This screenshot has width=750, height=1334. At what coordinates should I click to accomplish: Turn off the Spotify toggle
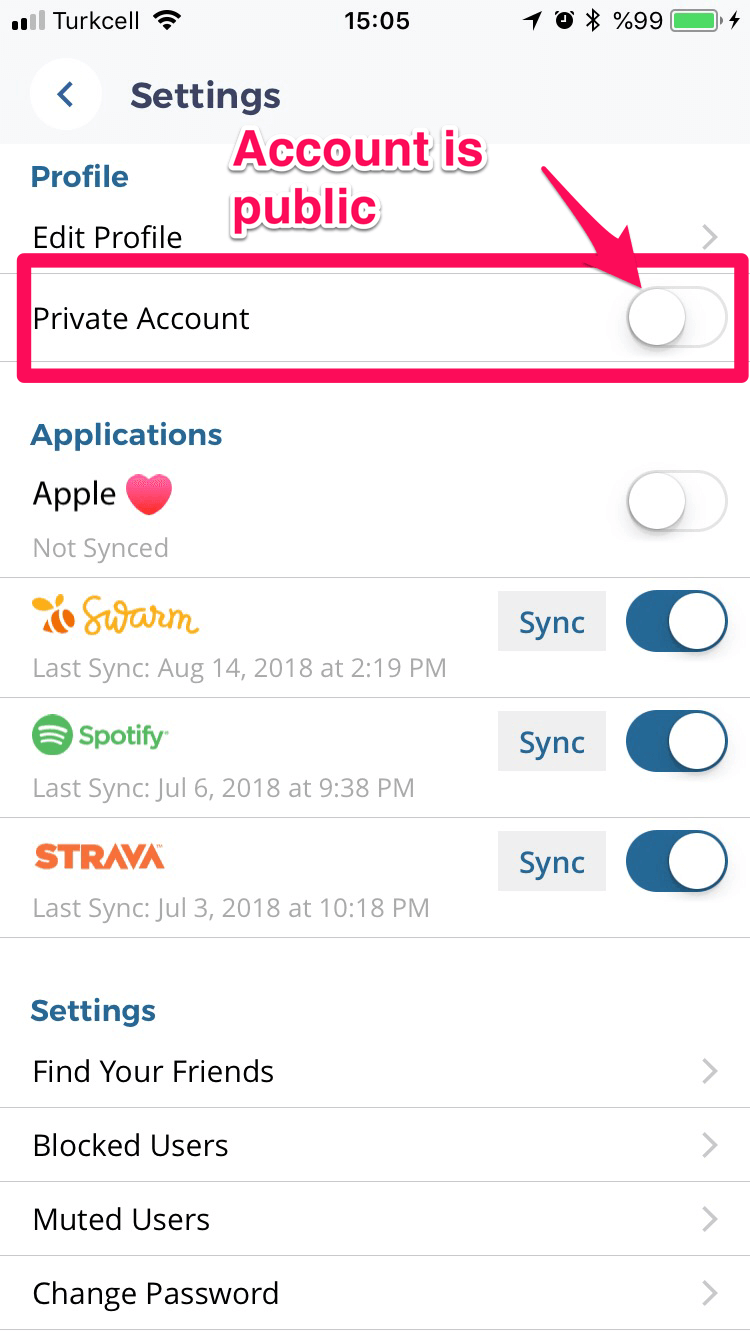tap(676, 742)
